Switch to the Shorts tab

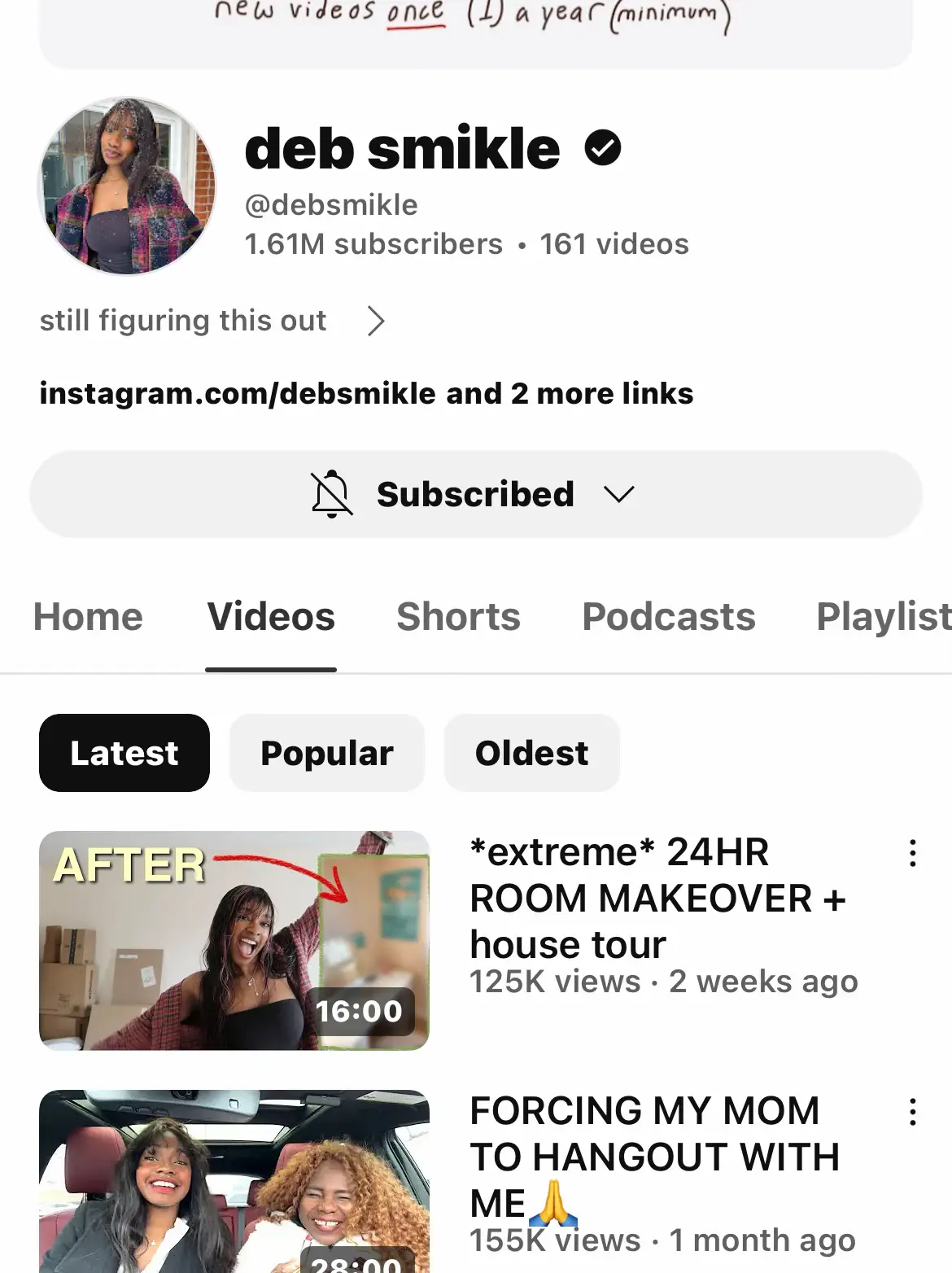458,617
